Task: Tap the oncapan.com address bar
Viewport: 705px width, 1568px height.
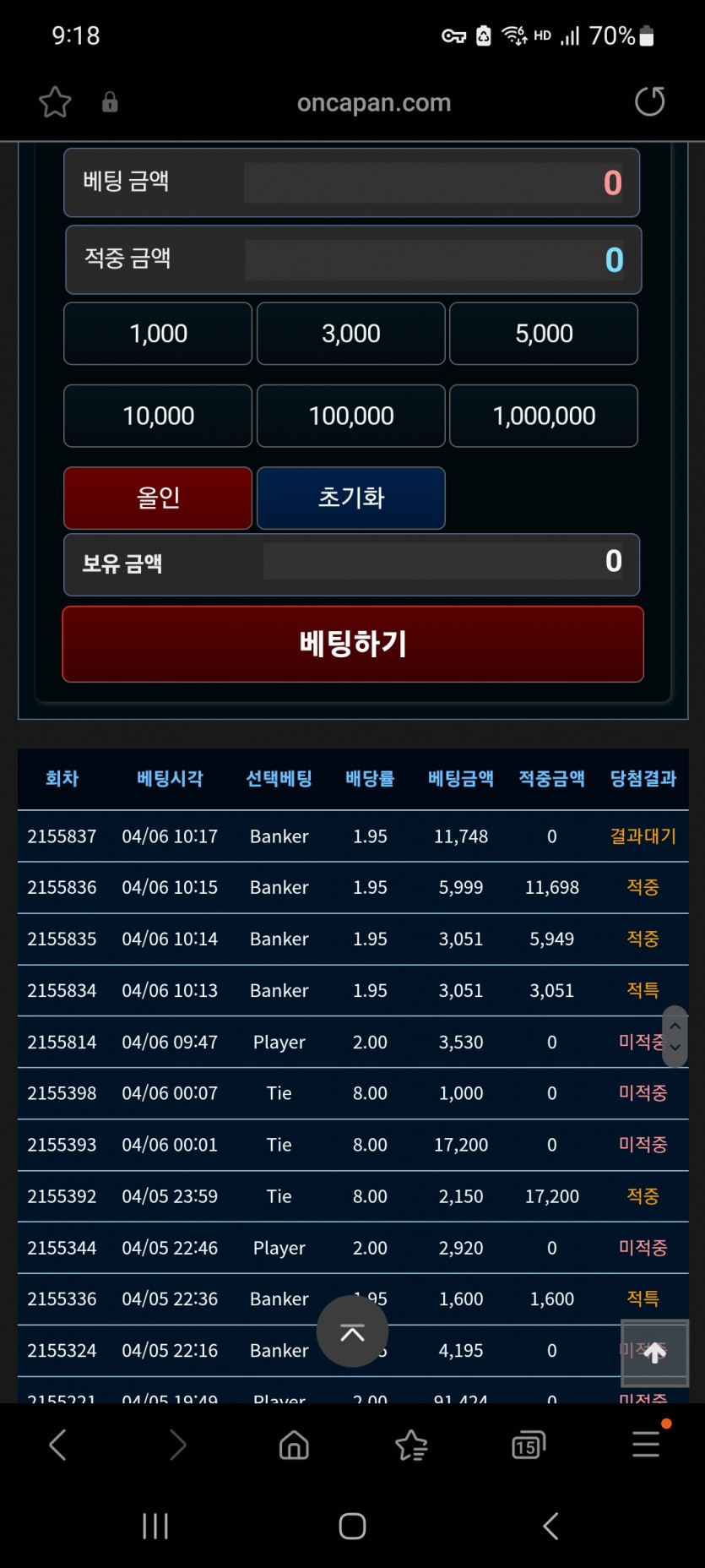Action: 373,102
